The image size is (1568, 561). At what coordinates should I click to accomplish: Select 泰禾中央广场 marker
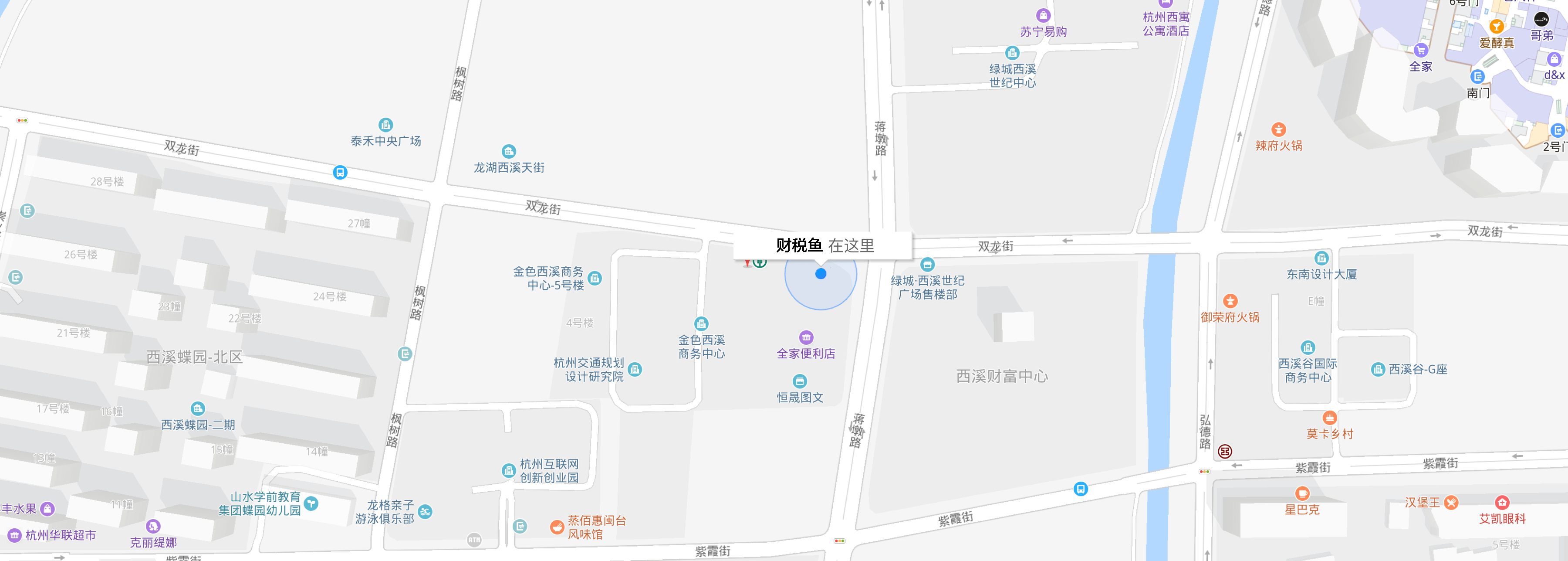385,126
